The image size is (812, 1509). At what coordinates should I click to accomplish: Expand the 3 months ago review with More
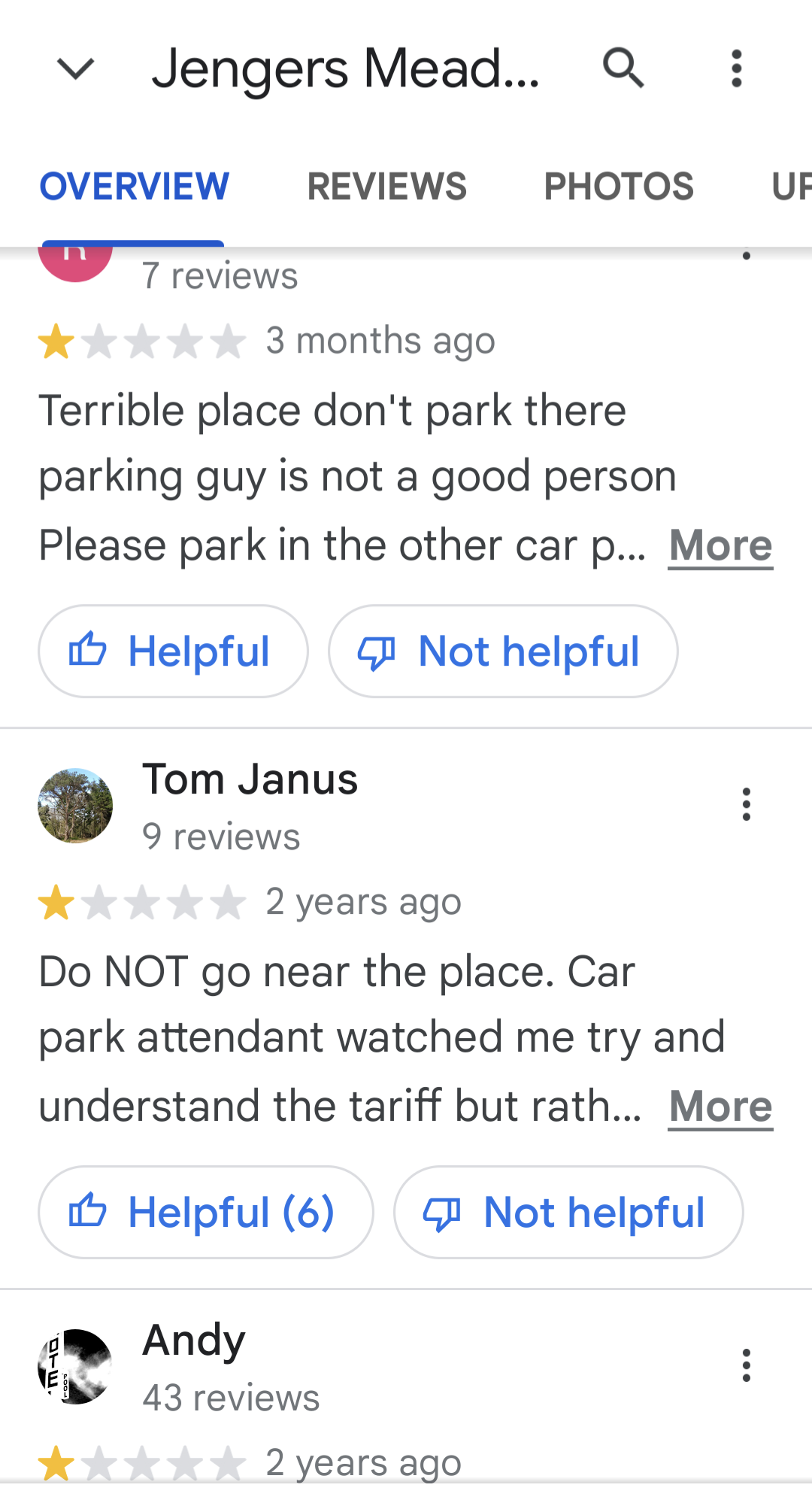[720, 545]
